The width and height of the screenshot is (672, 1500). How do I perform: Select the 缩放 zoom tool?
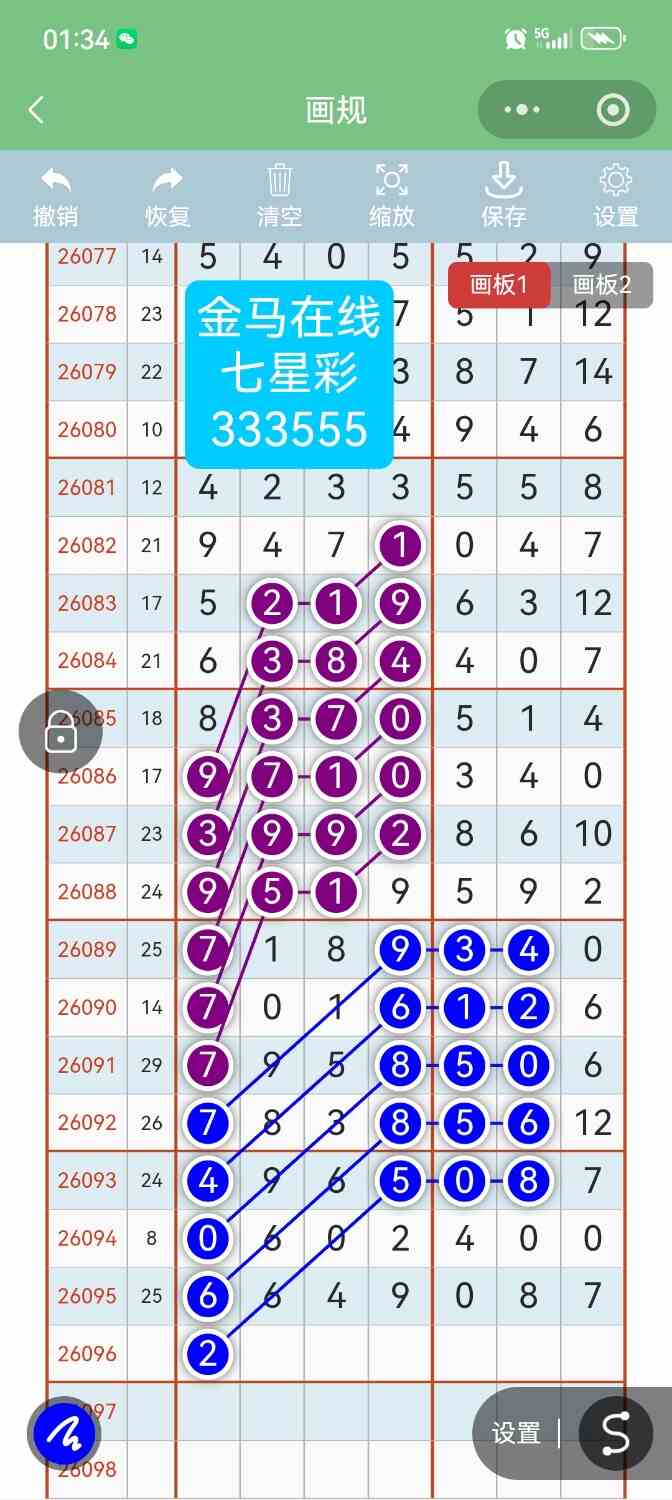click(x=392, y=197)
